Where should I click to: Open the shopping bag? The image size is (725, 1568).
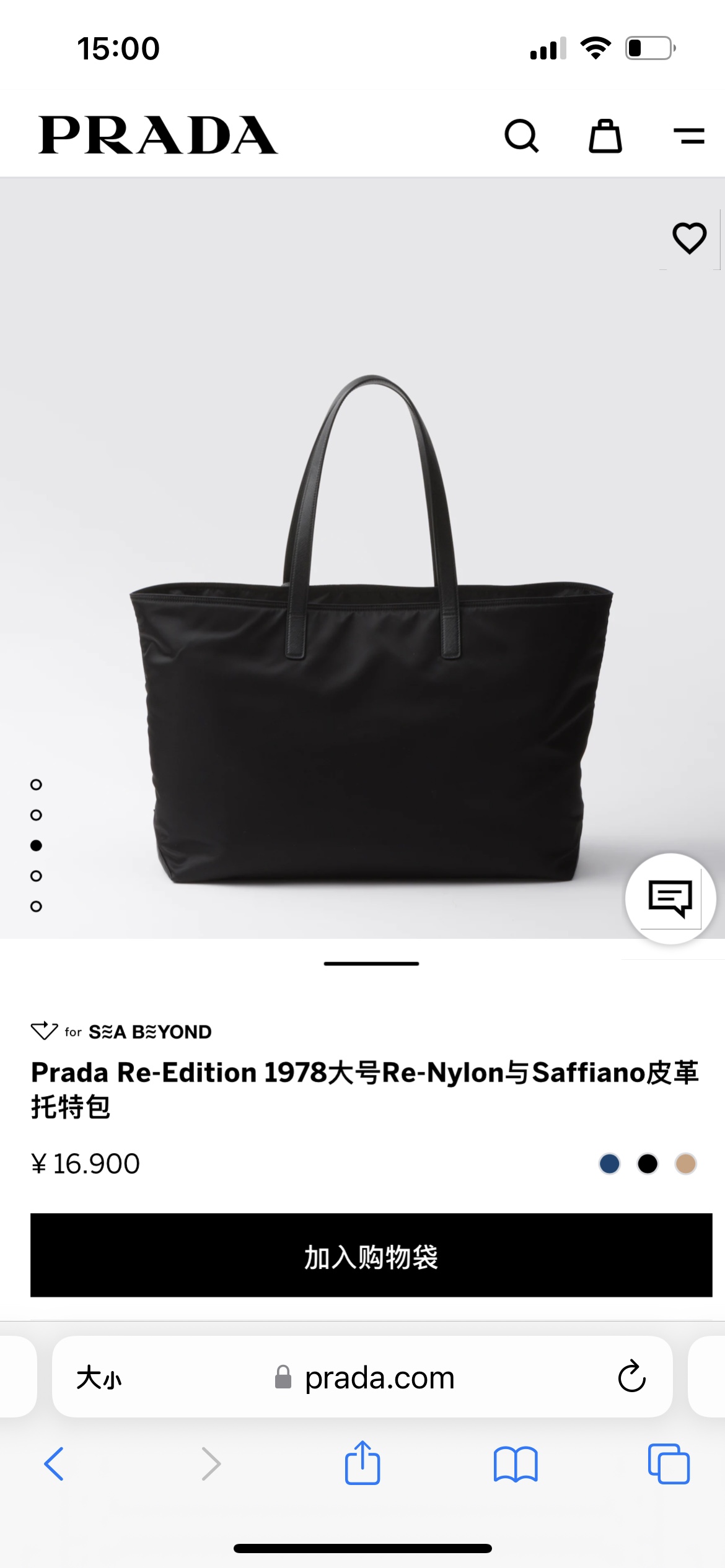point(605,136)
